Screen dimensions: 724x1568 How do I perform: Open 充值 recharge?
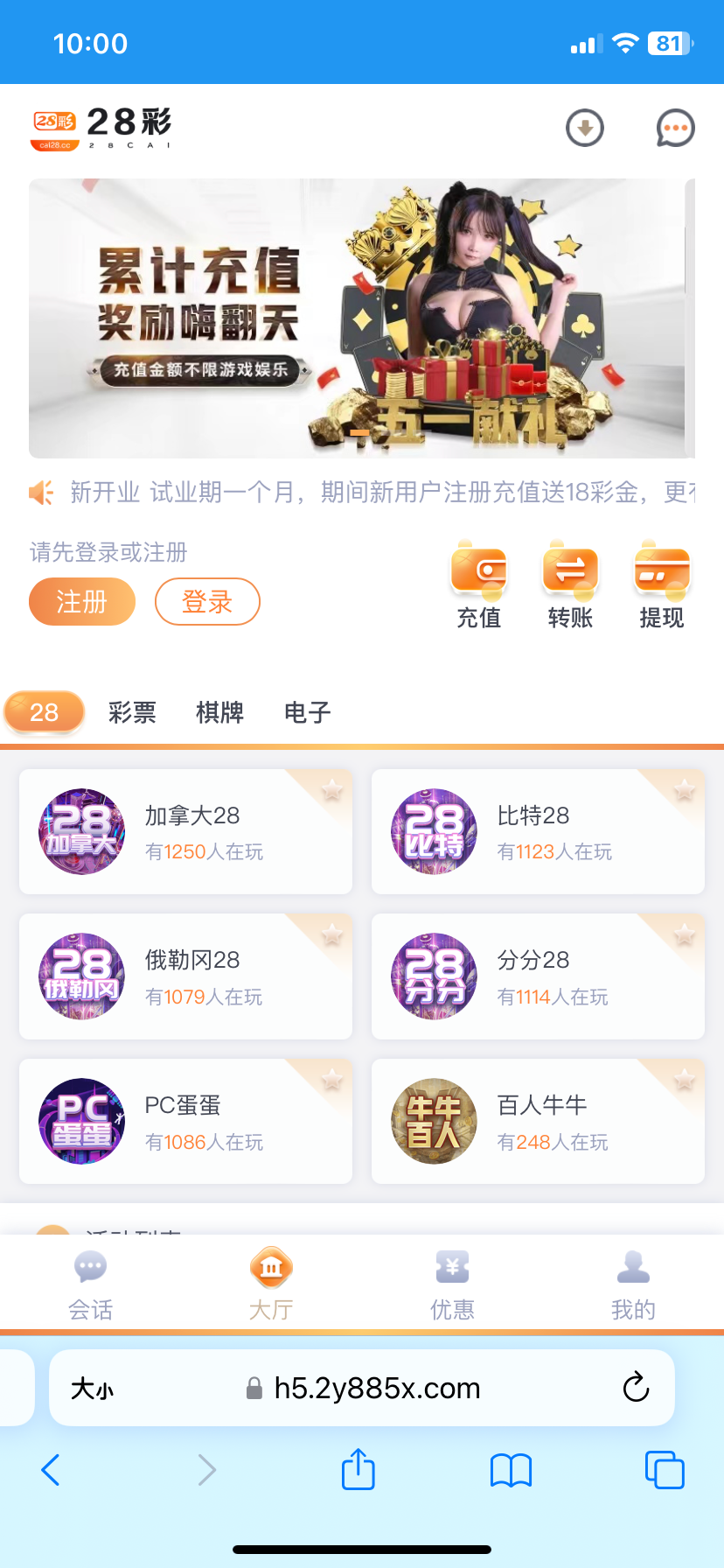pyautogui.click(x=479, y=584)
